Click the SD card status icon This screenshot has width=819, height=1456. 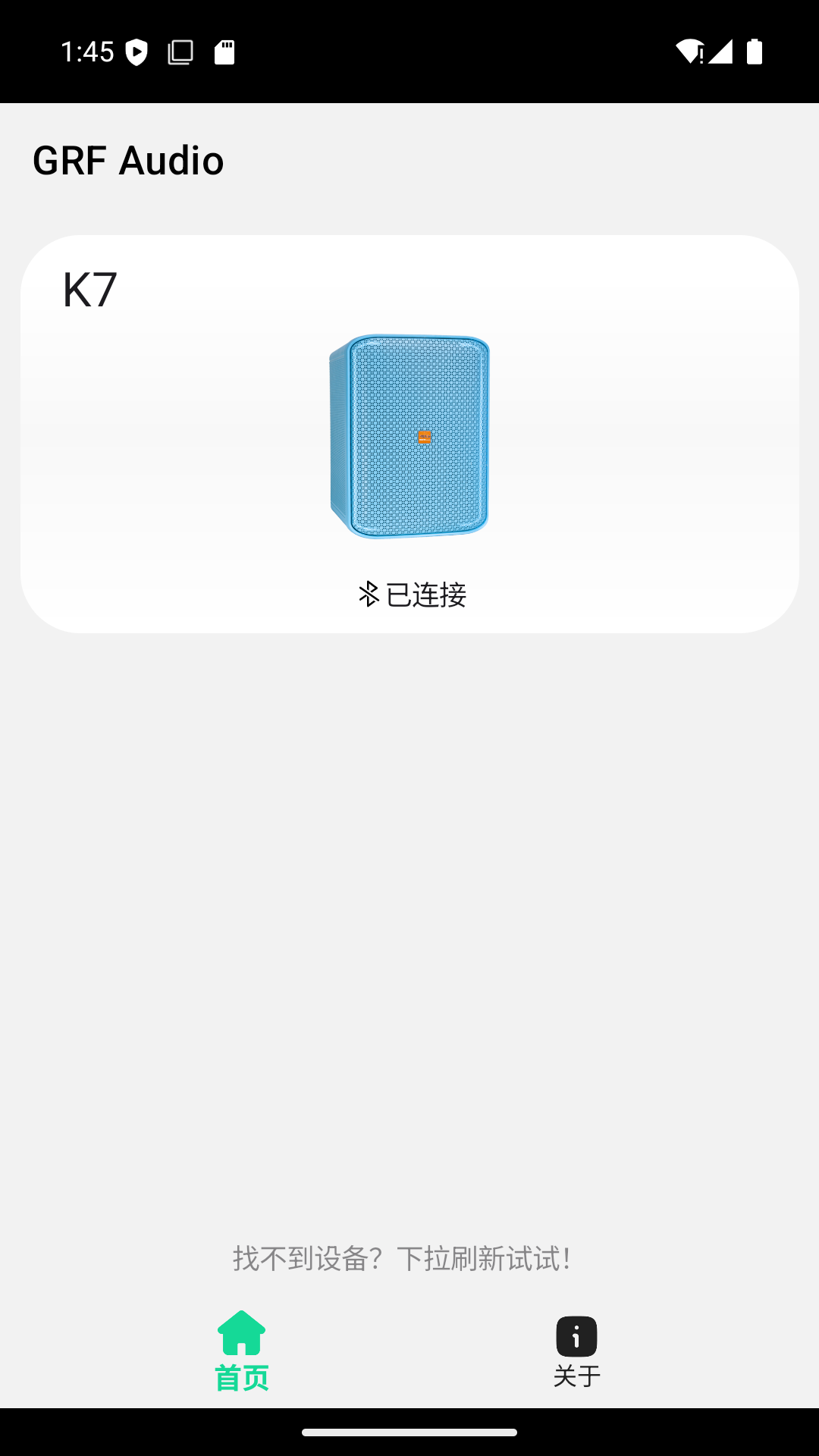(x=224, y=51)
